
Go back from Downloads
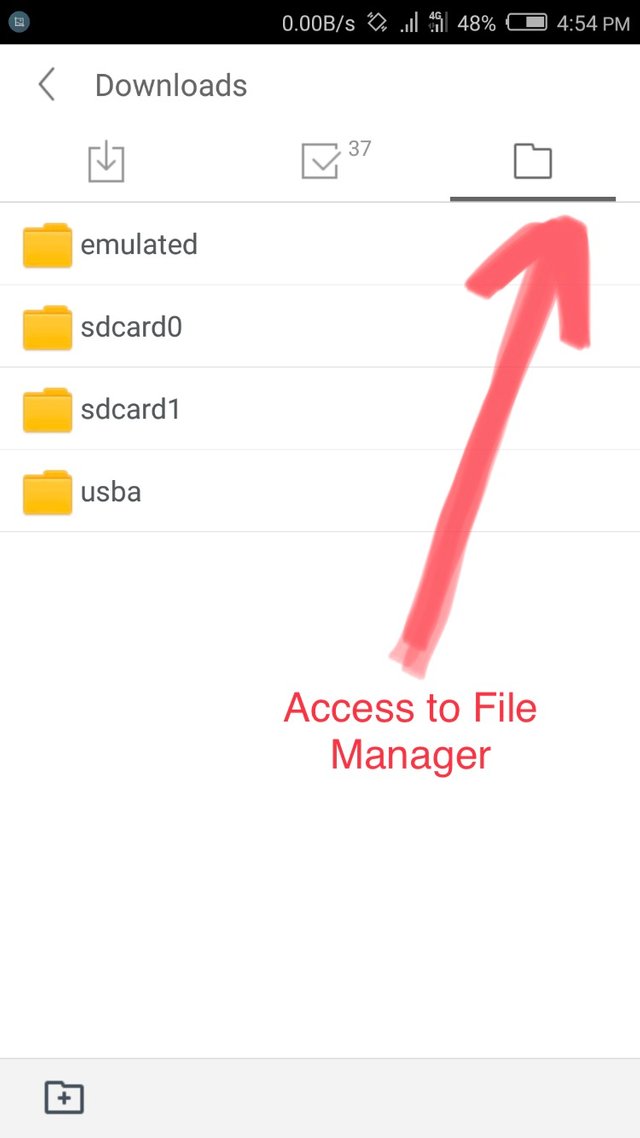click(46, 85)
